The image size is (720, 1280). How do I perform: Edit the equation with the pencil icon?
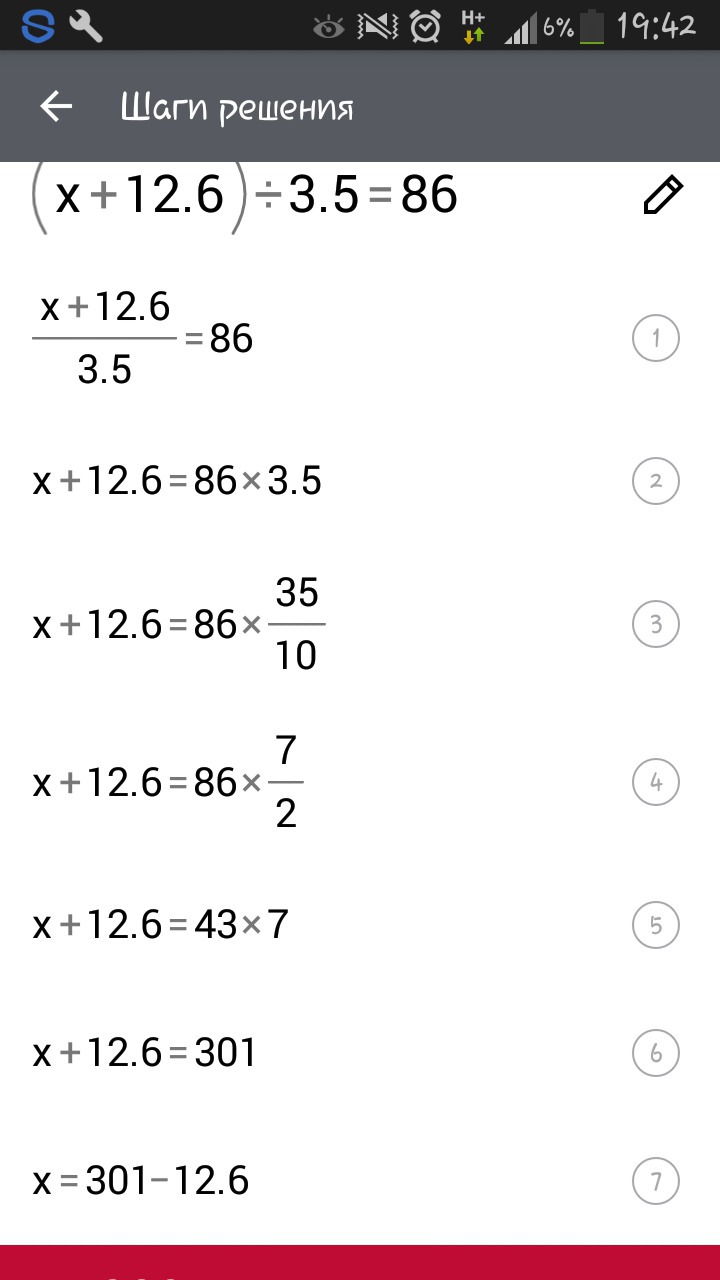click(662, 195)
